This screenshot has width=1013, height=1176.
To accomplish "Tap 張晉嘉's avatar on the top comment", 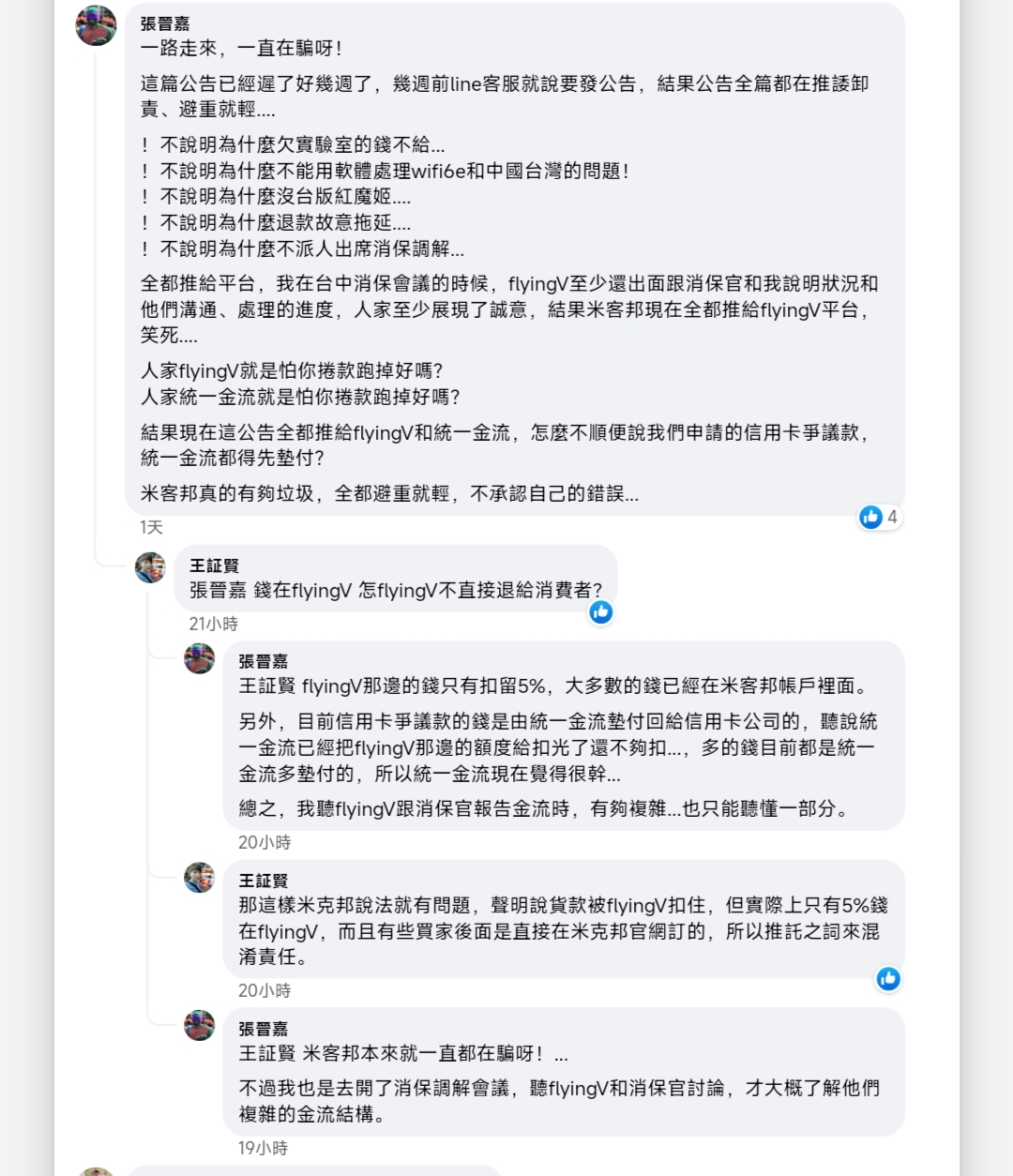I will click(x=96, y=25).
